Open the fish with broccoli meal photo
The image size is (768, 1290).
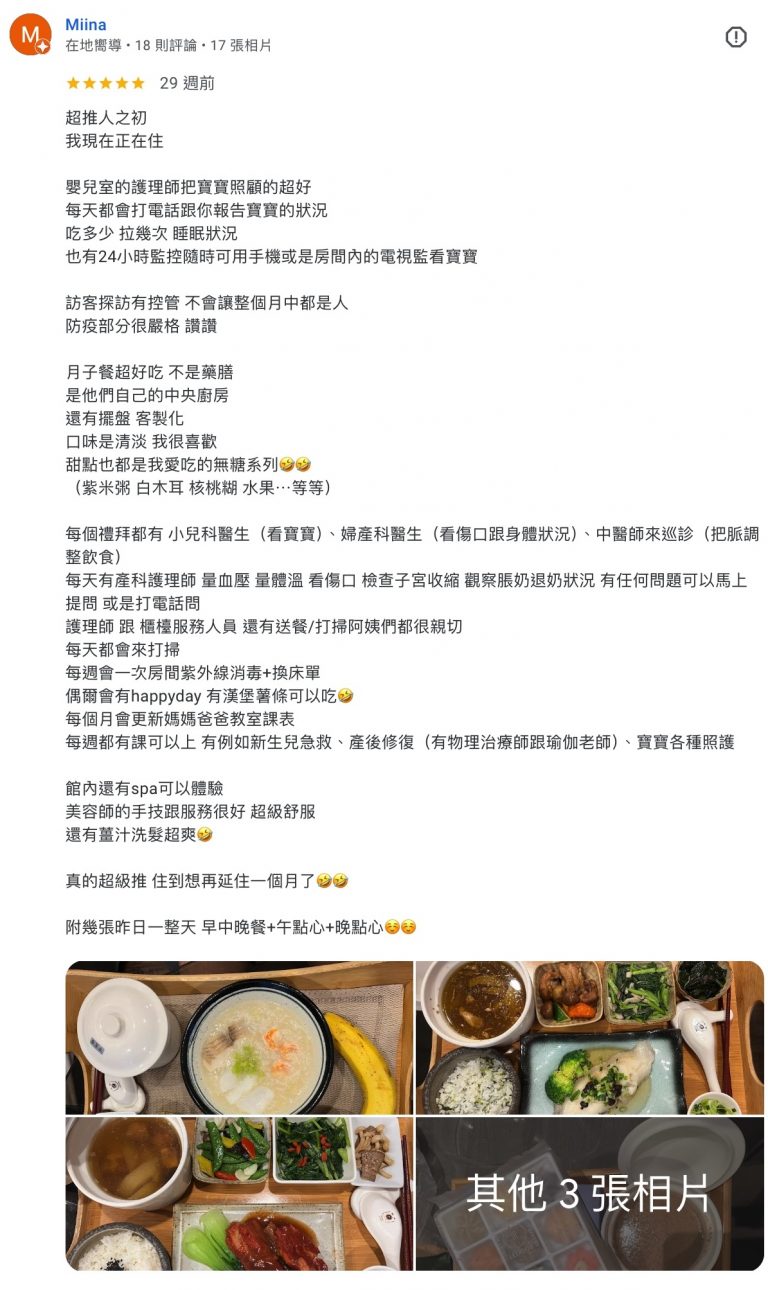589,1037
